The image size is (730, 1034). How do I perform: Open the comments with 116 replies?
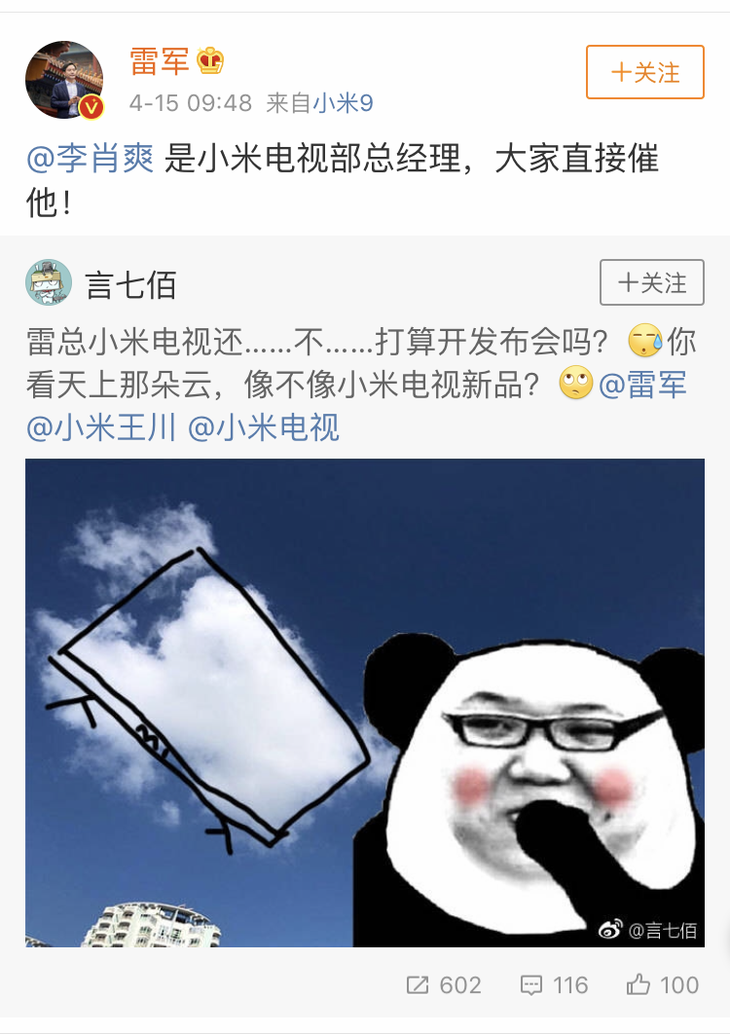click(554, 985)
